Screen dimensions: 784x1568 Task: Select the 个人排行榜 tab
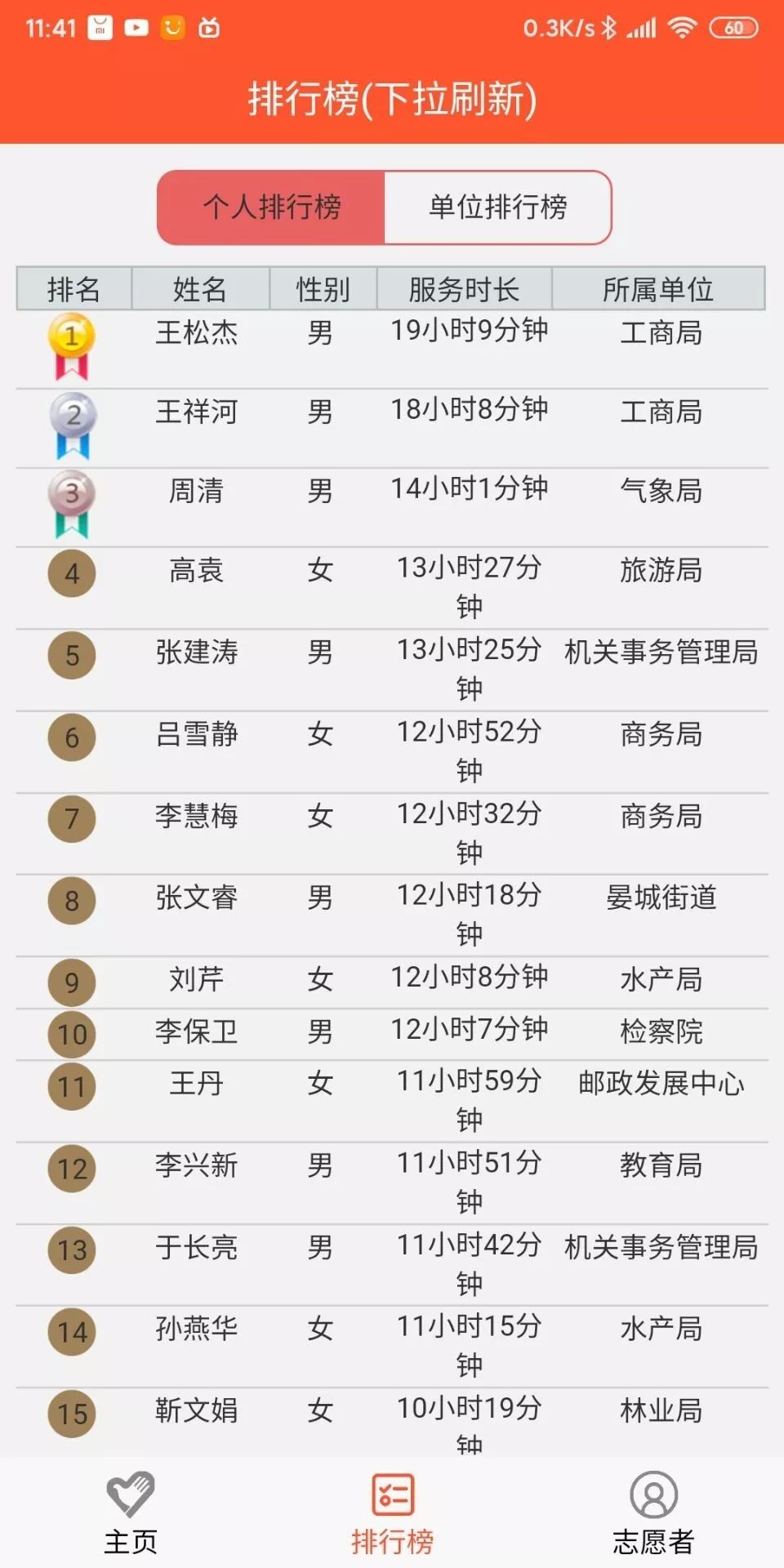271,207
